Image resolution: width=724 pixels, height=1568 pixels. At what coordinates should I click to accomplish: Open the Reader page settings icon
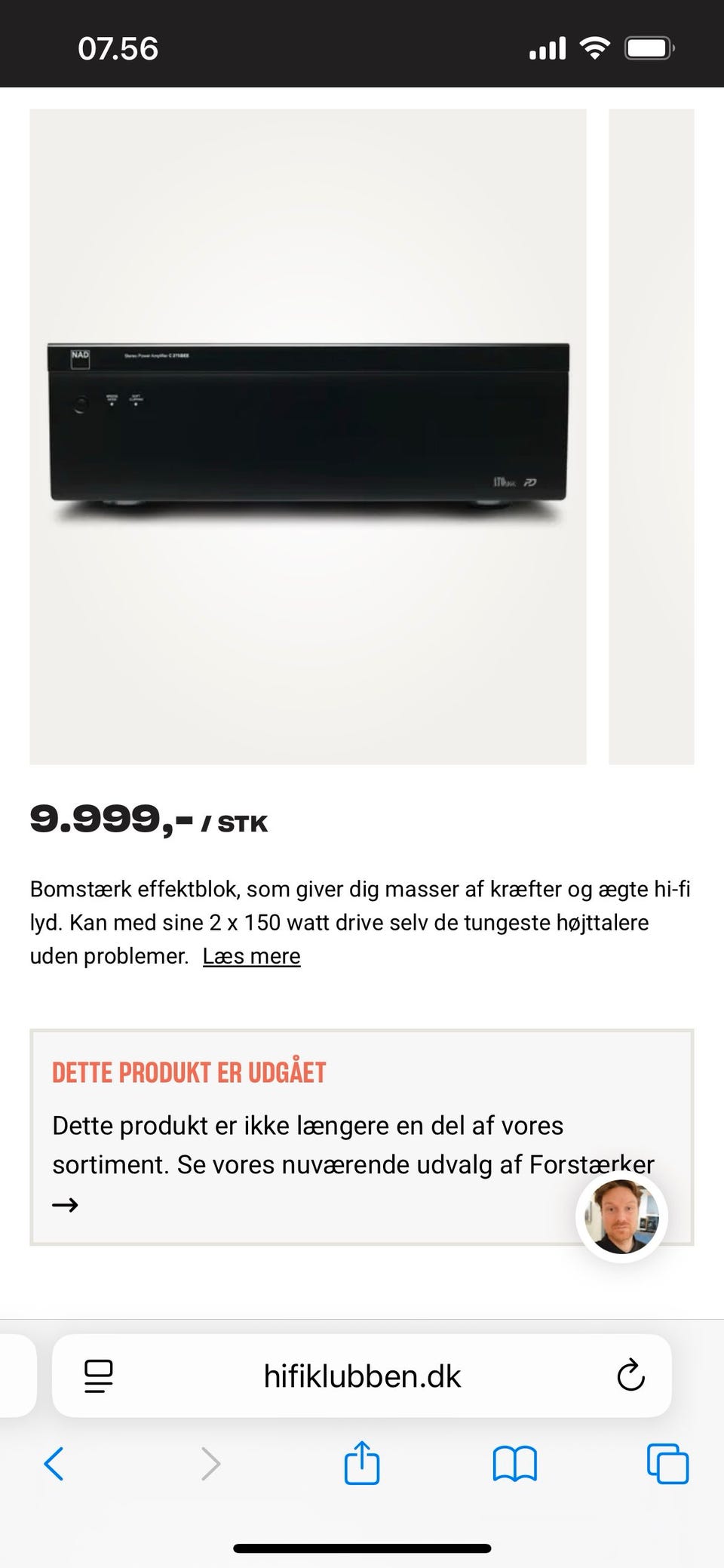[98, 1375]
